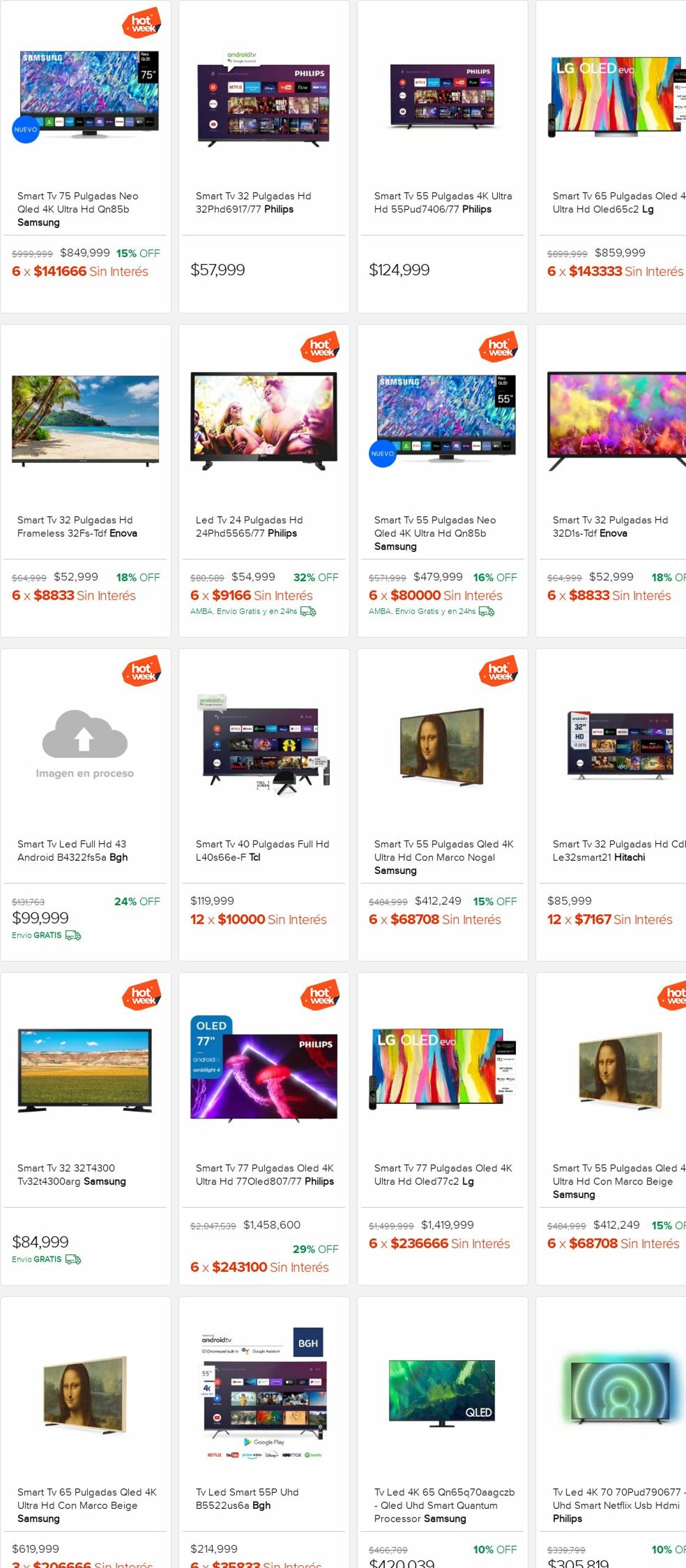Open Samsung 32 32T4300 product card
Screen dimensions: 686x1568
85,1174
